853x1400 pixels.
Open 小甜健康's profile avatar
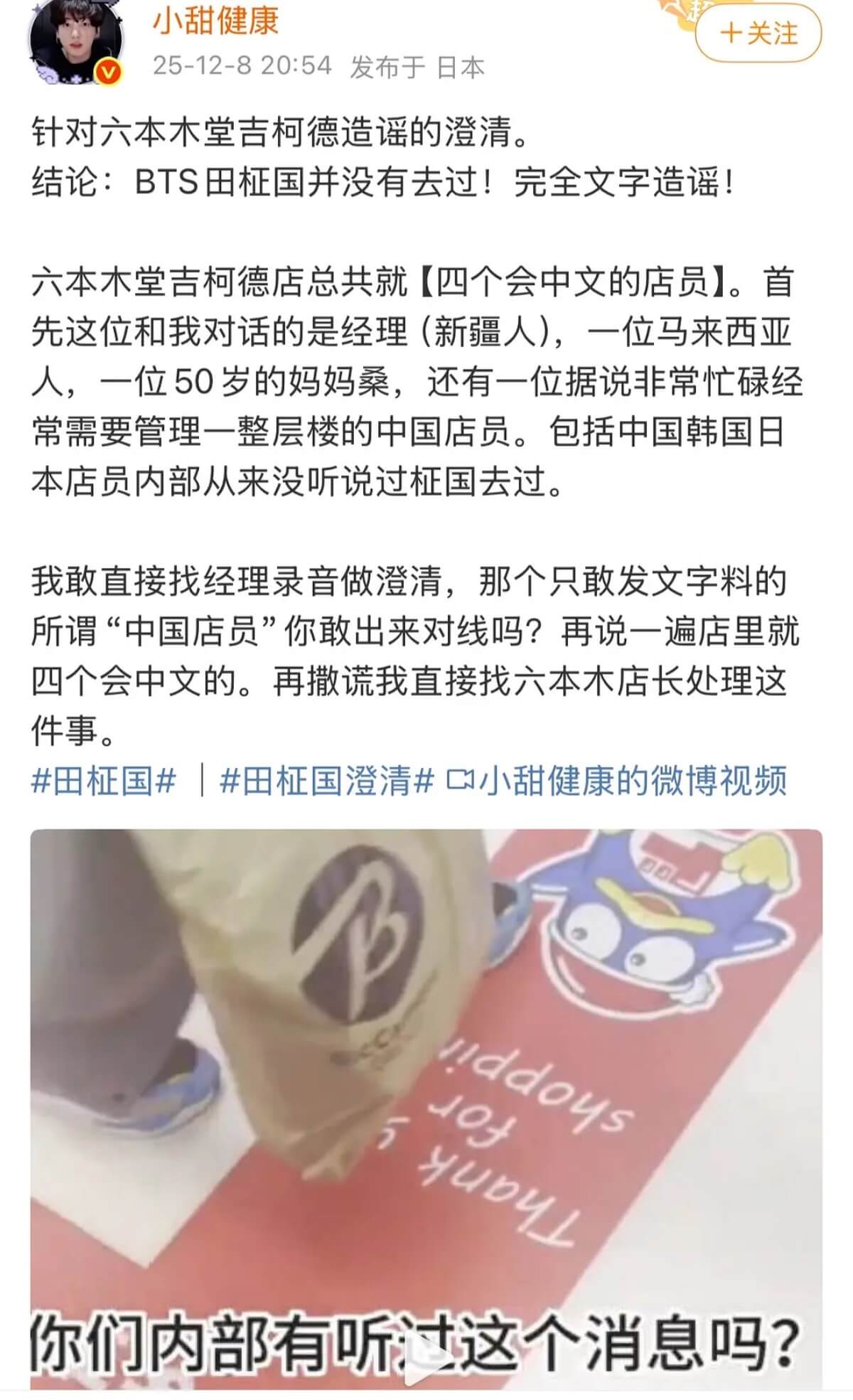[x=75, y=41]
